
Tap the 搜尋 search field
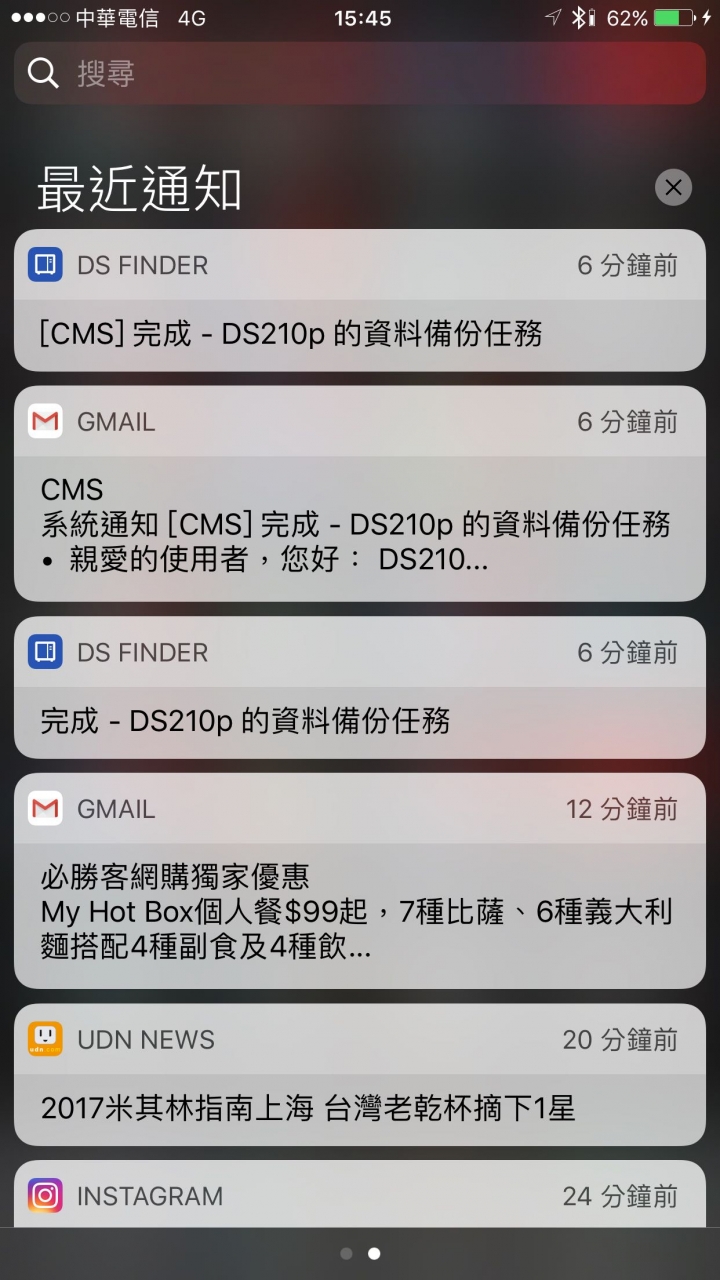tap(360, 73)
